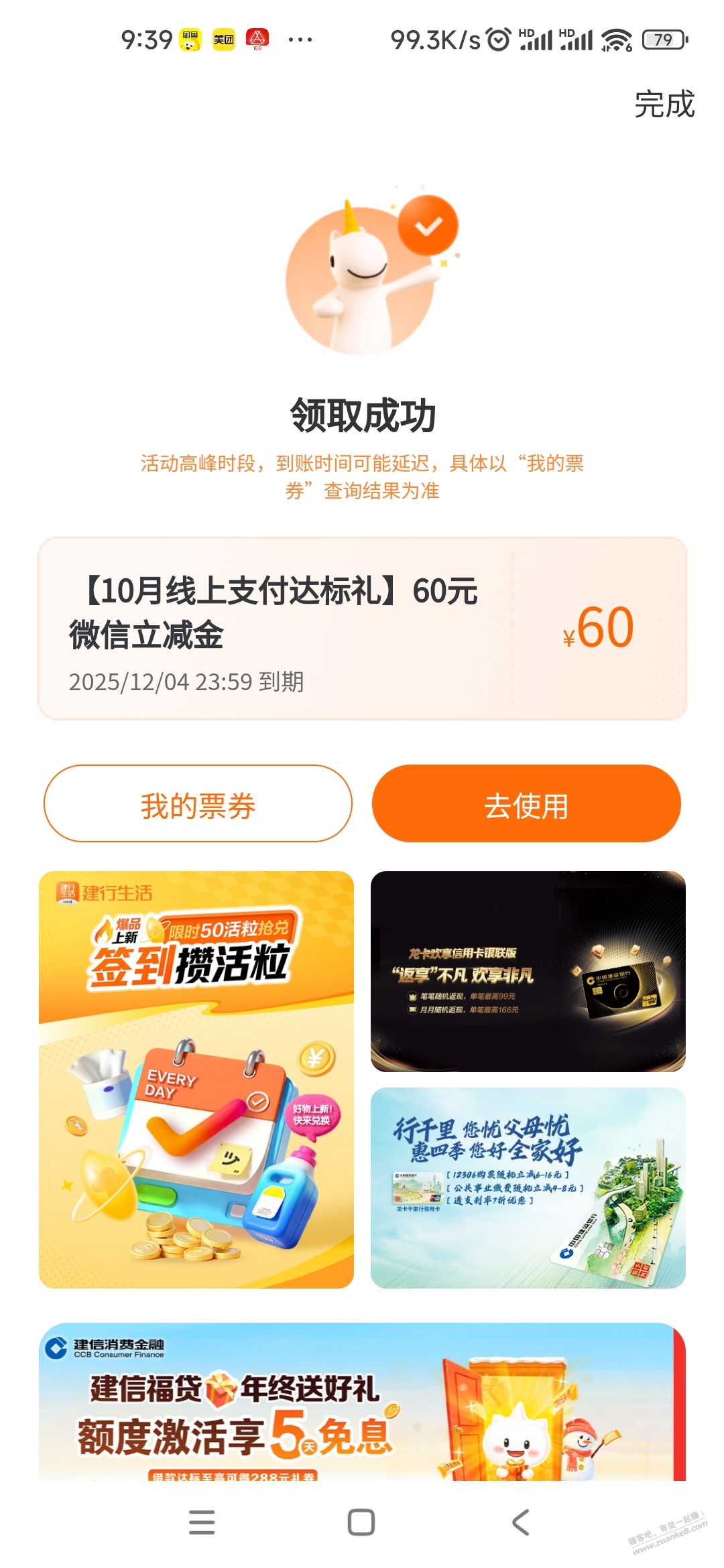Viewport: 724px width, 1568px height.
Task: Open 我的票券 ticket list
Action: coord(198,804)
